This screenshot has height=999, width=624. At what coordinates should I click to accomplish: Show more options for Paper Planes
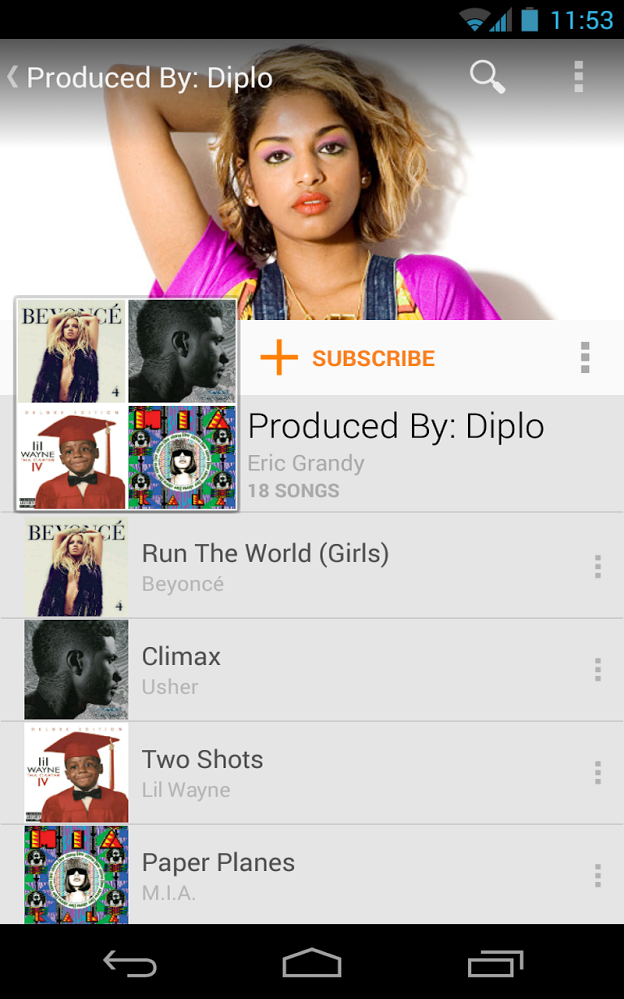tap(597, 876)
